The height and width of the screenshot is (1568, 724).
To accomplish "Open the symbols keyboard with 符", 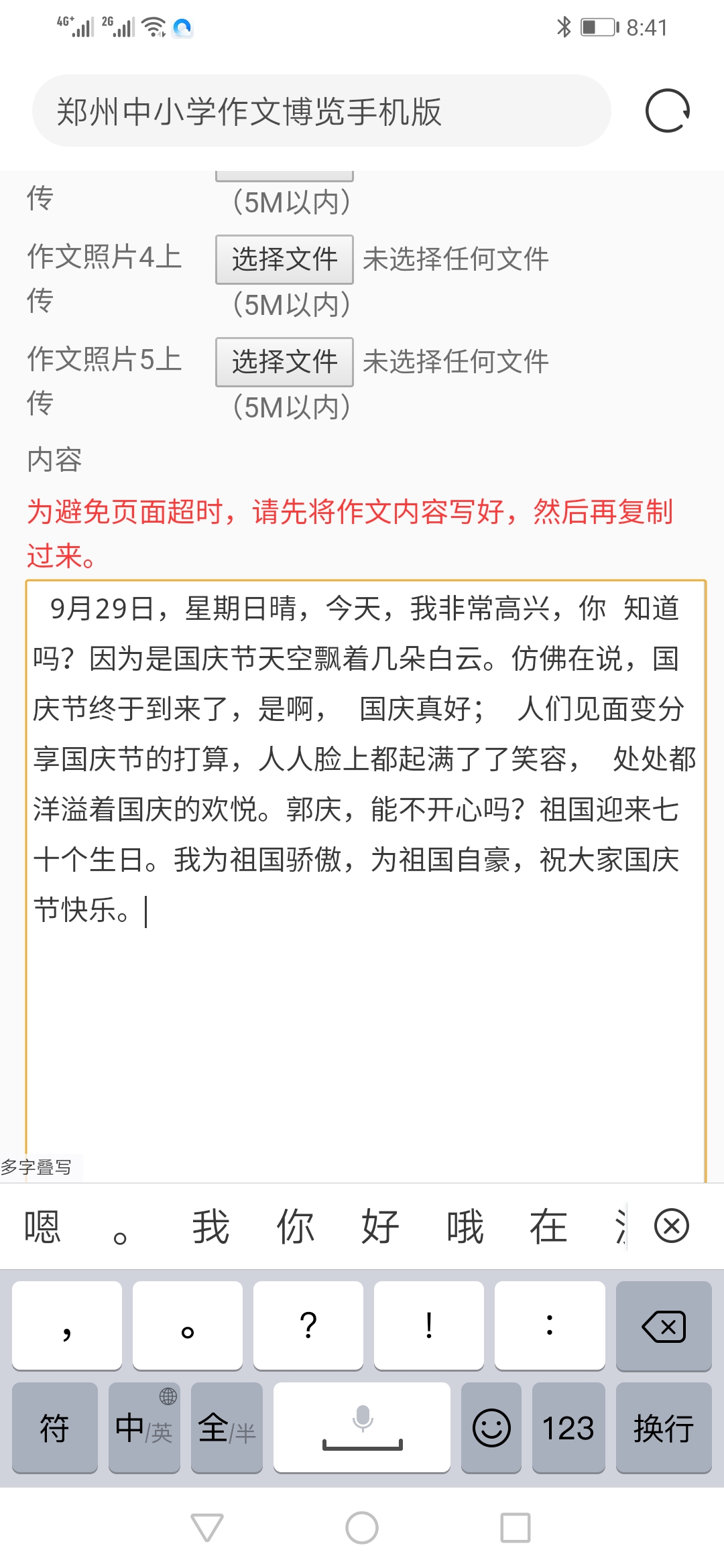I will [55, 1427].
